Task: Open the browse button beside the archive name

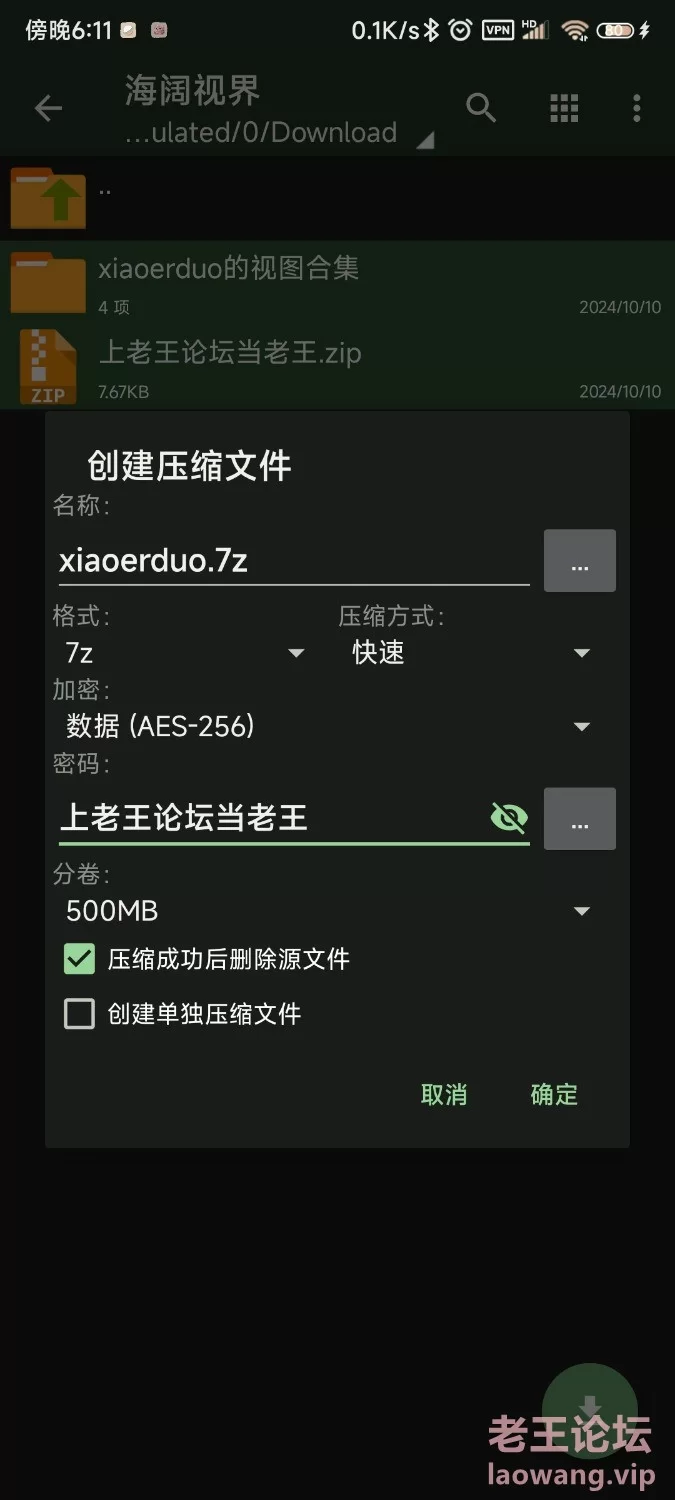Action: (x=580, y=561)
